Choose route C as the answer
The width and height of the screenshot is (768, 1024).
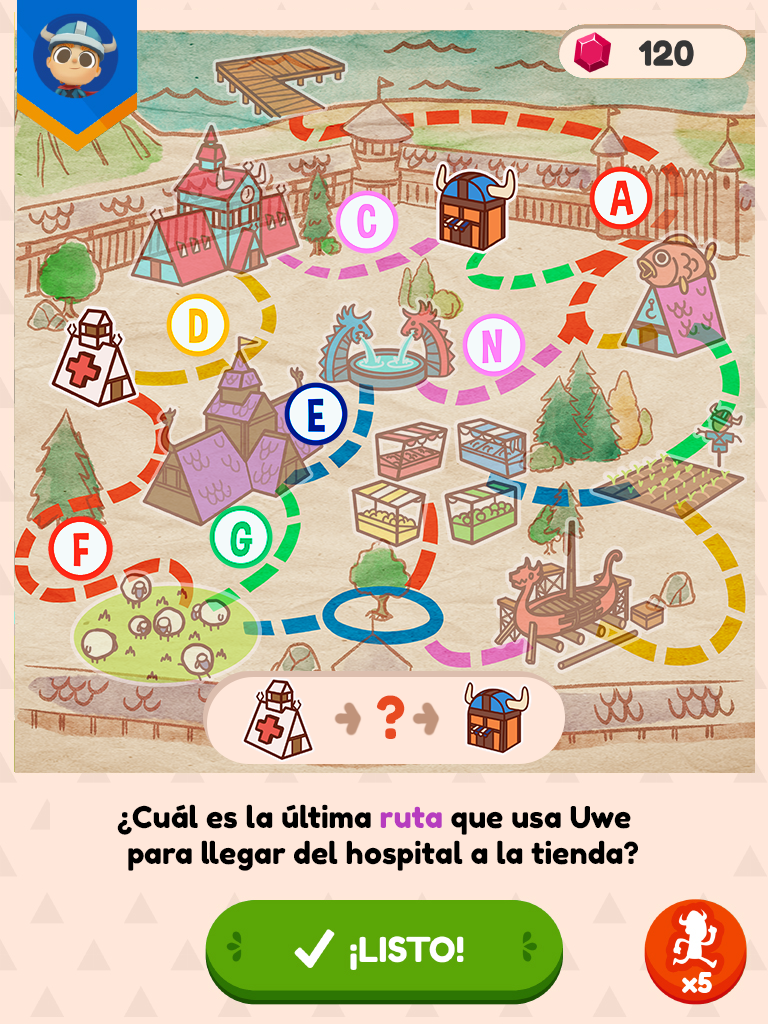(367, 222)
